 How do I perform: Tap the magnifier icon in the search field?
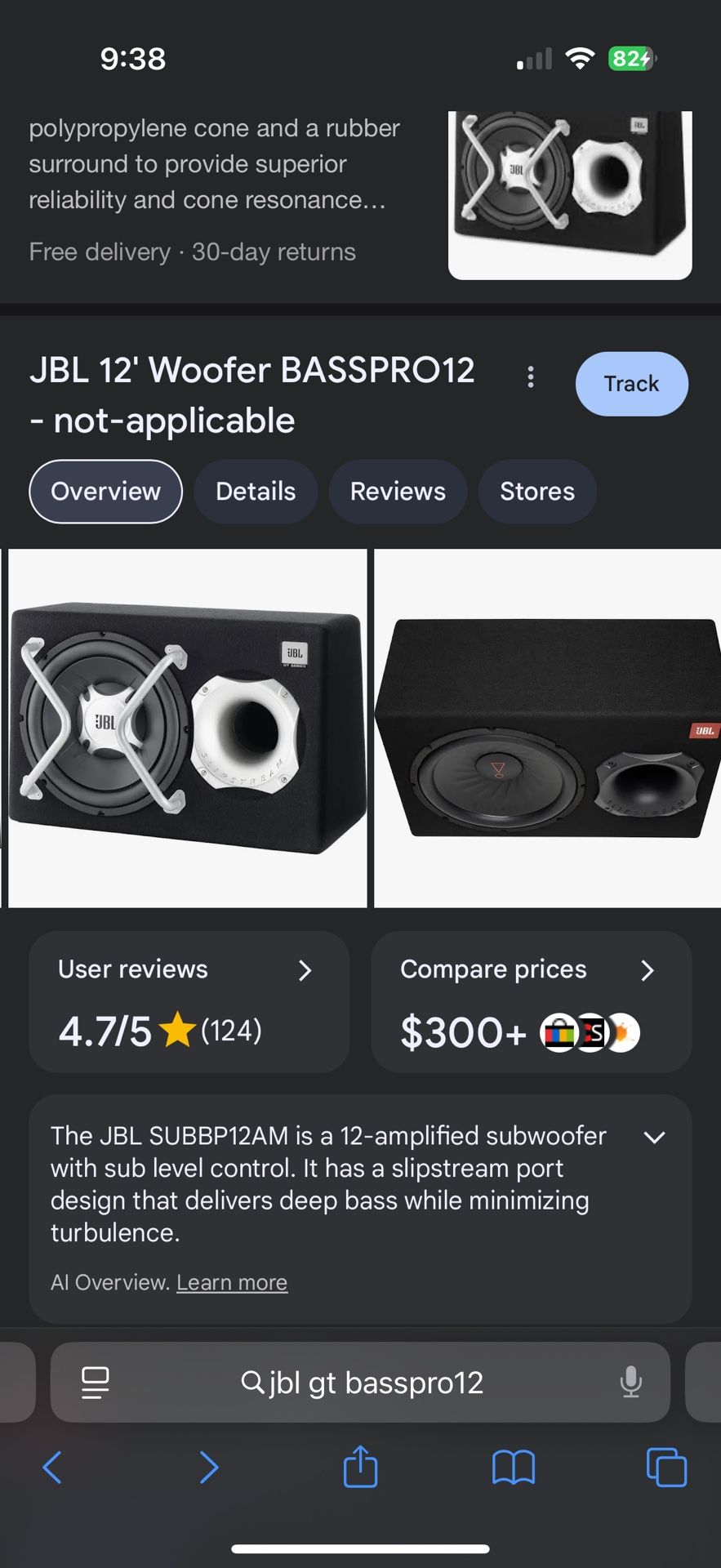point(251,1382)
